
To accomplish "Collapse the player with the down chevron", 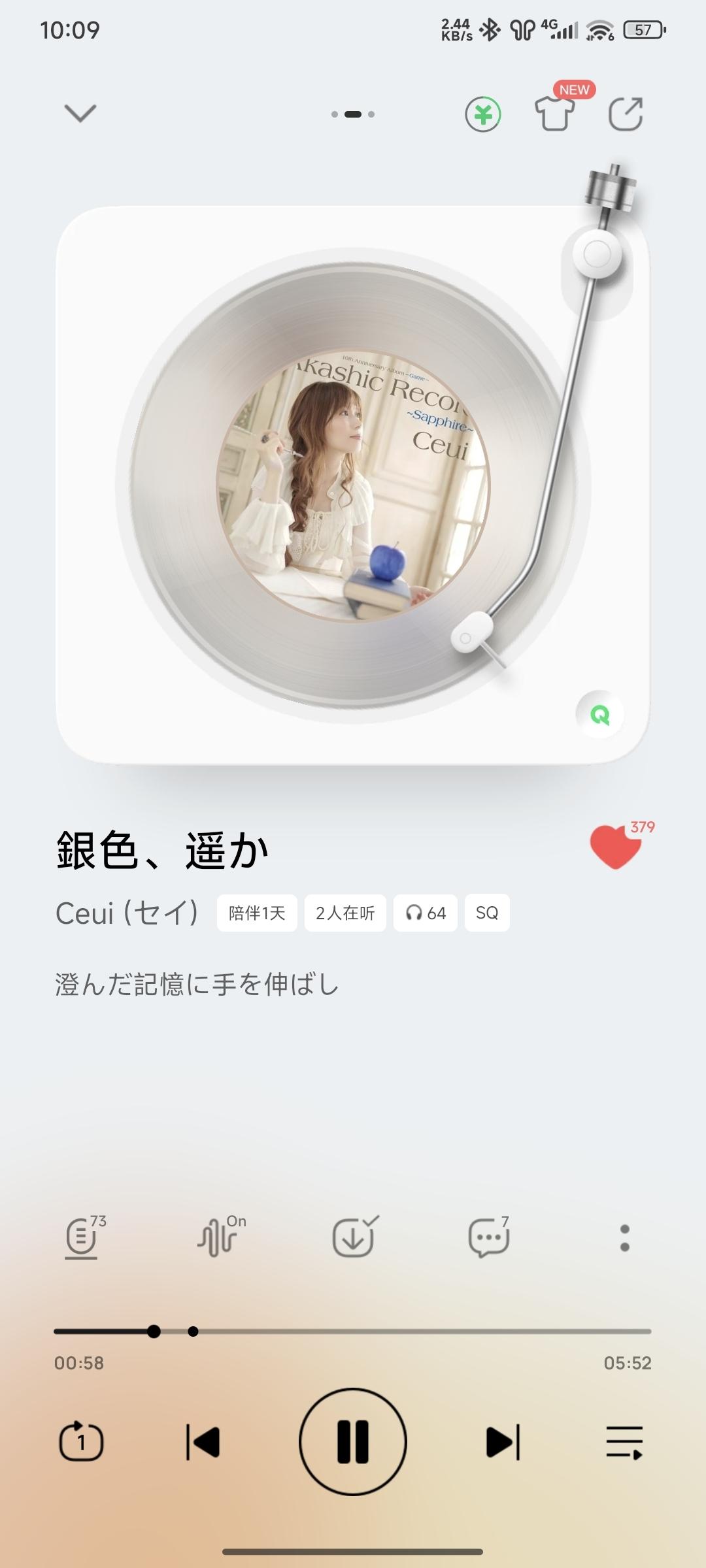I will point(80,113).
